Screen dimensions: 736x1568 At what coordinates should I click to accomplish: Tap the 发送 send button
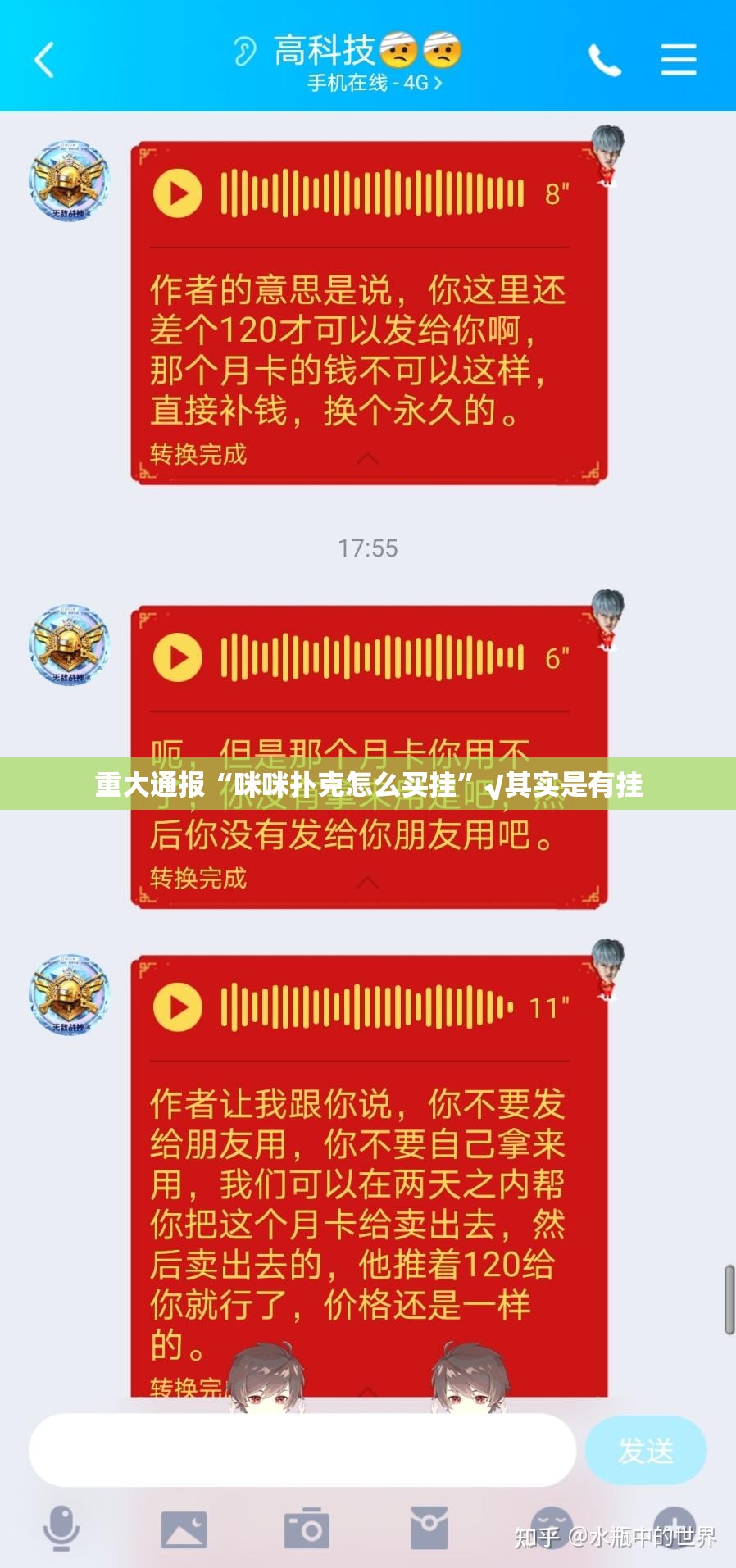(645, 1450)
